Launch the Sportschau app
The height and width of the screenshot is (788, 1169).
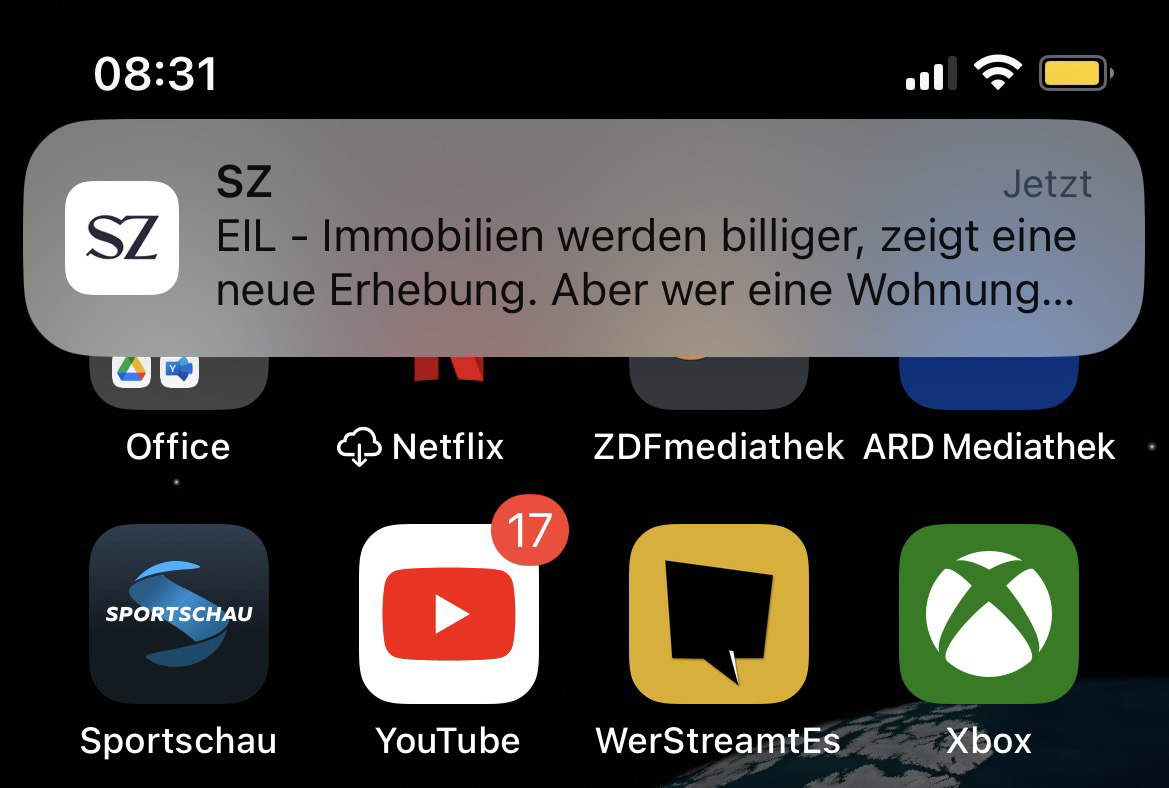click(178, 613)
